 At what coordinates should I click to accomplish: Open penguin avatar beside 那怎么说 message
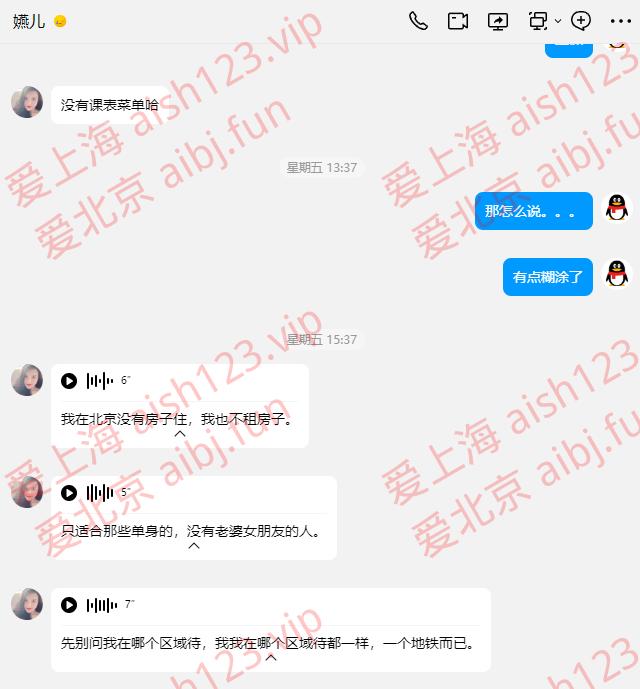click(617, 209)
